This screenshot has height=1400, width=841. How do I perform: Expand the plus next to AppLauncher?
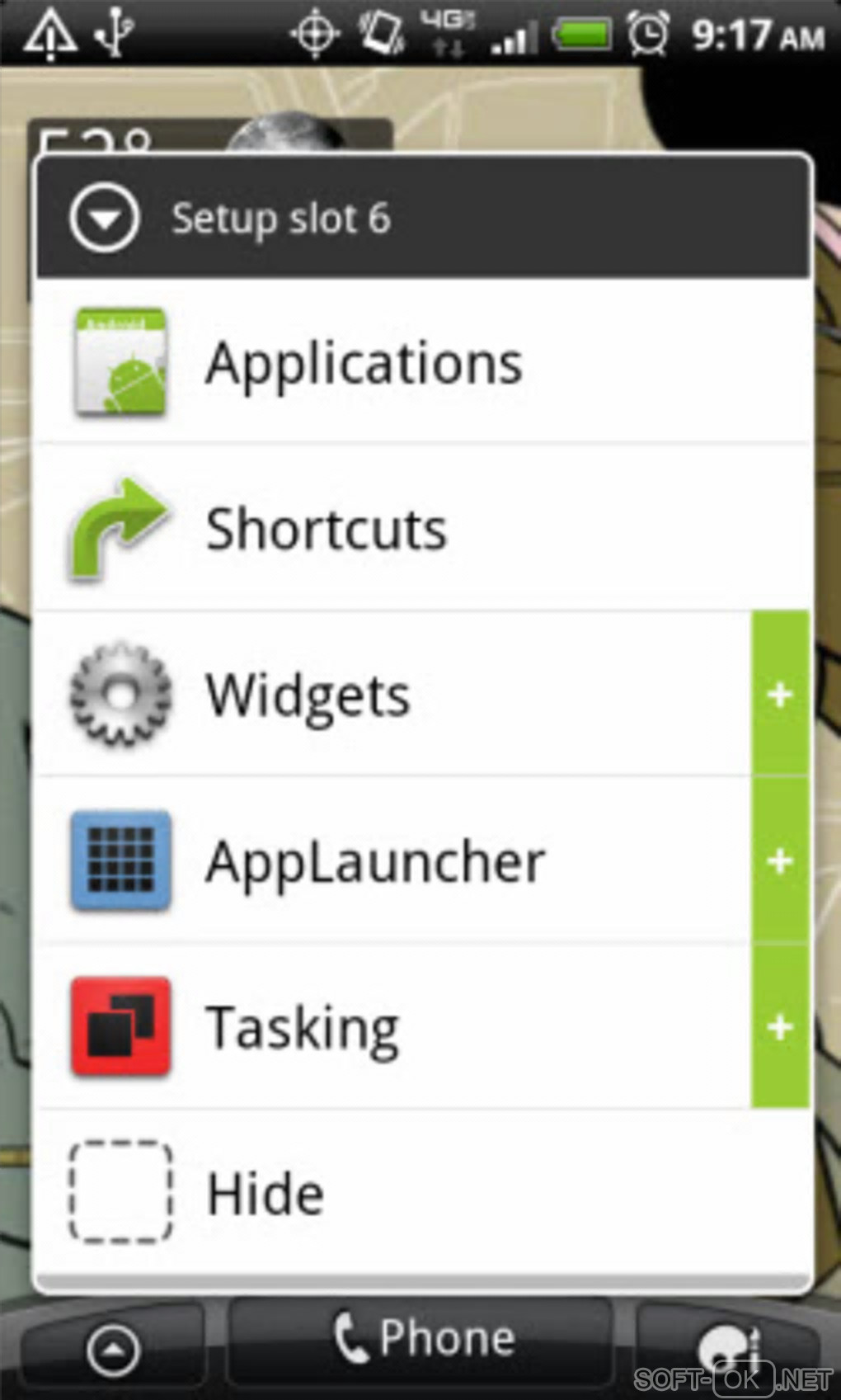[780, 861]
